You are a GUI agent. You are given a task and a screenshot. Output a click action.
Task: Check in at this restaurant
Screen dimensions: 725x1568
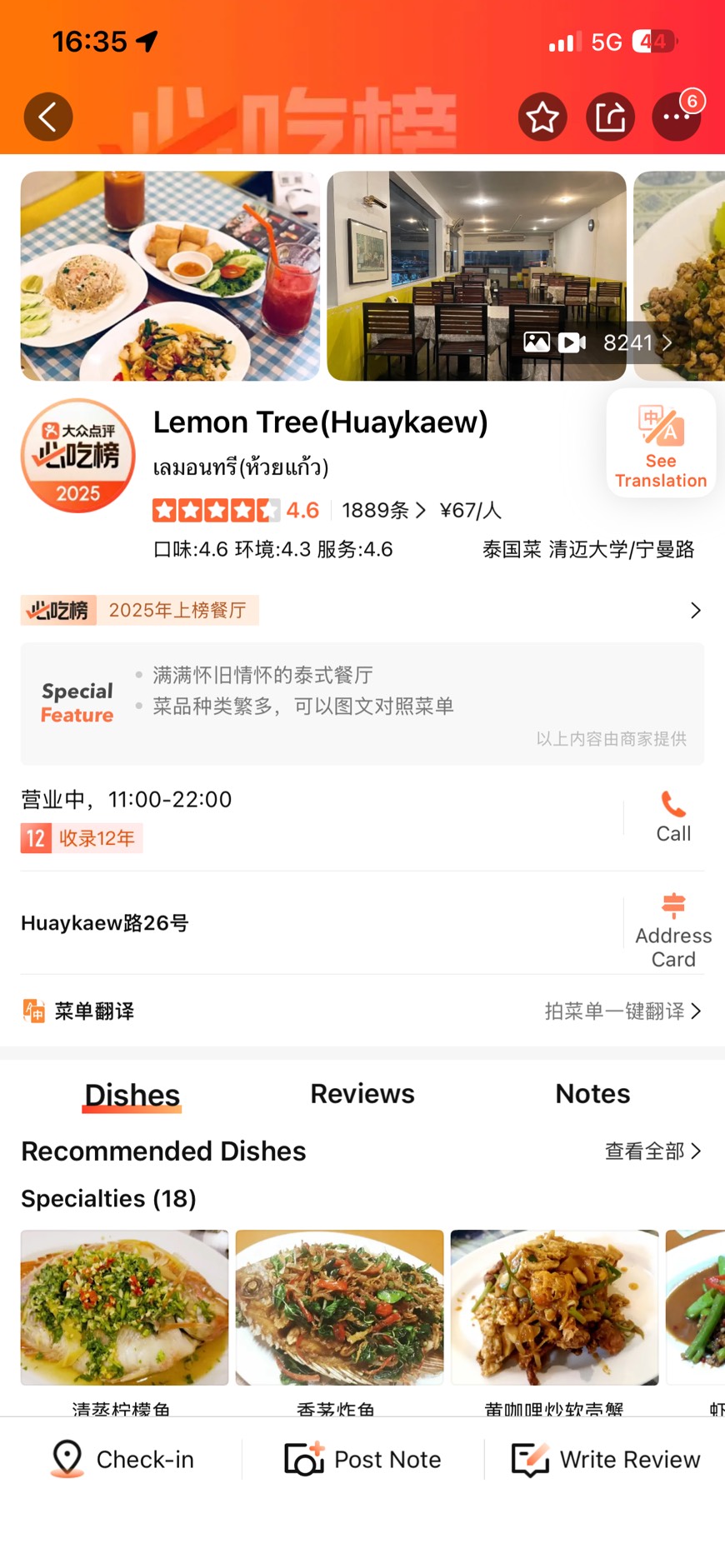[x=122, y=1460]
